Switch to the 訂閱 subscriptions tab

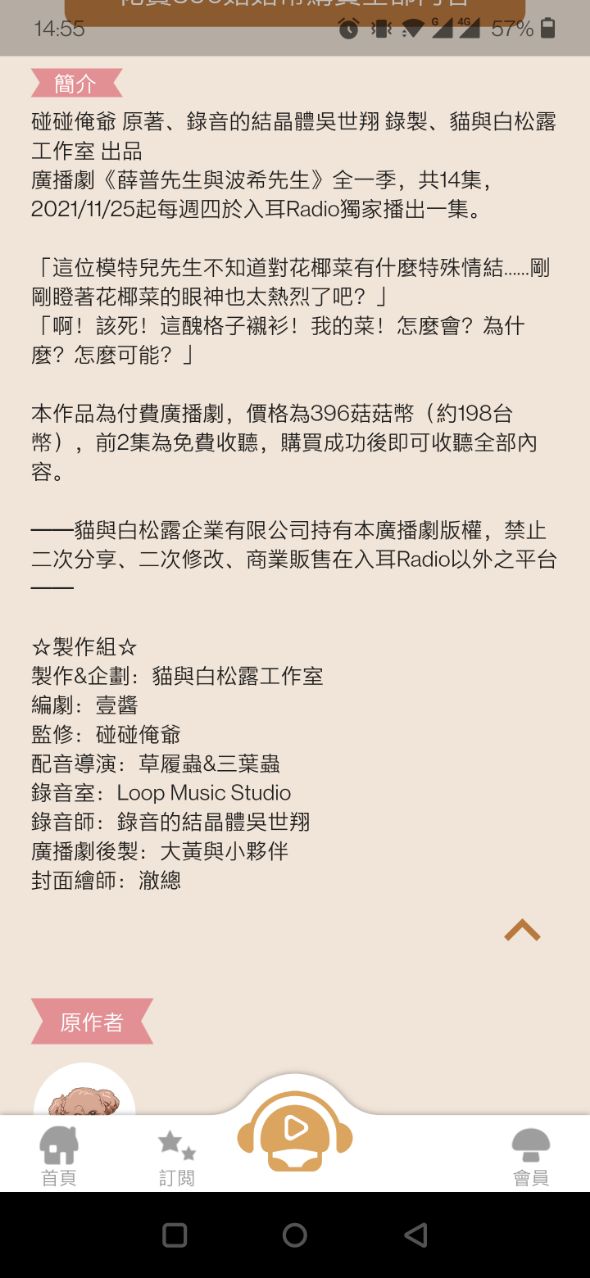pos(177,1157)
